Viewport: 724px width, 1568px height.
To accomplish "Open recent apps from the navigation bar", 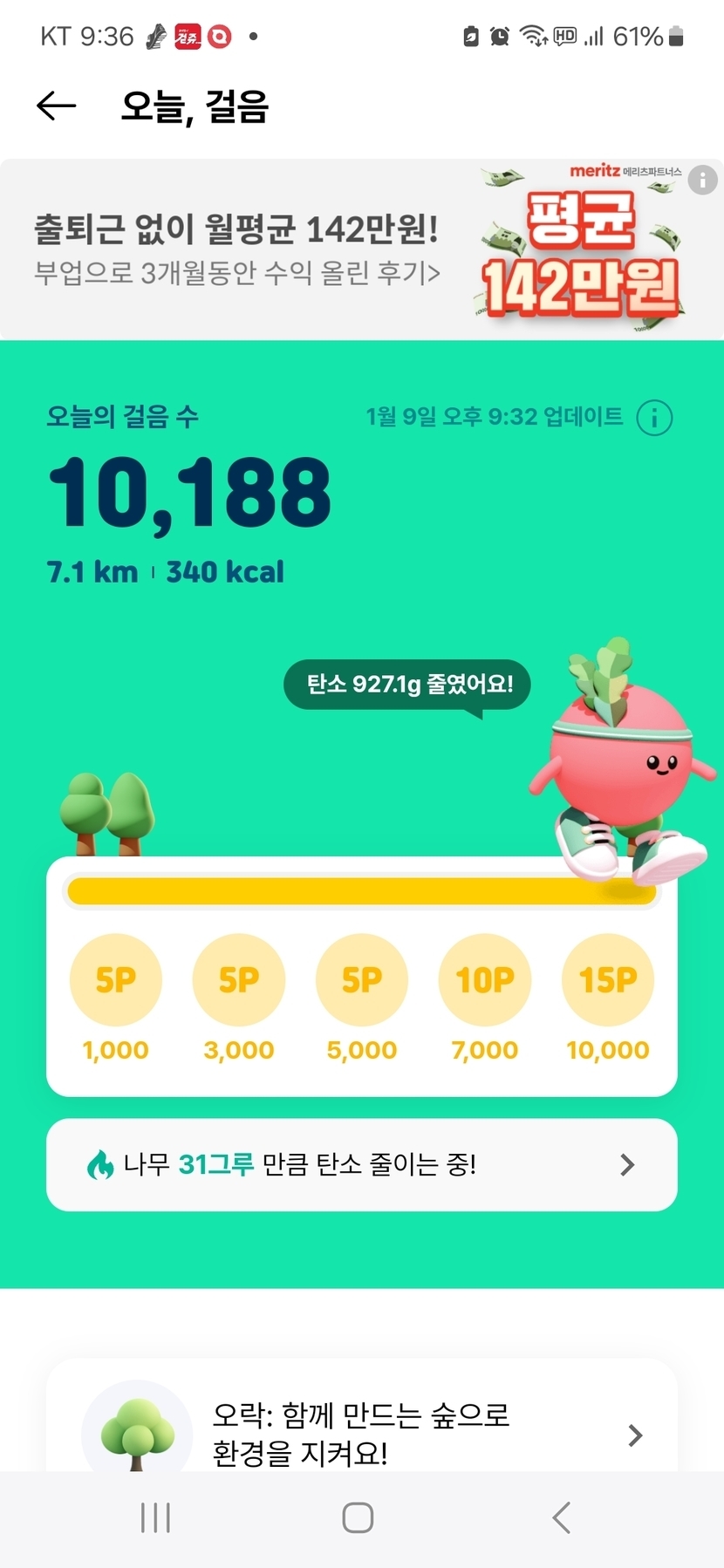I will point(156,1518).
